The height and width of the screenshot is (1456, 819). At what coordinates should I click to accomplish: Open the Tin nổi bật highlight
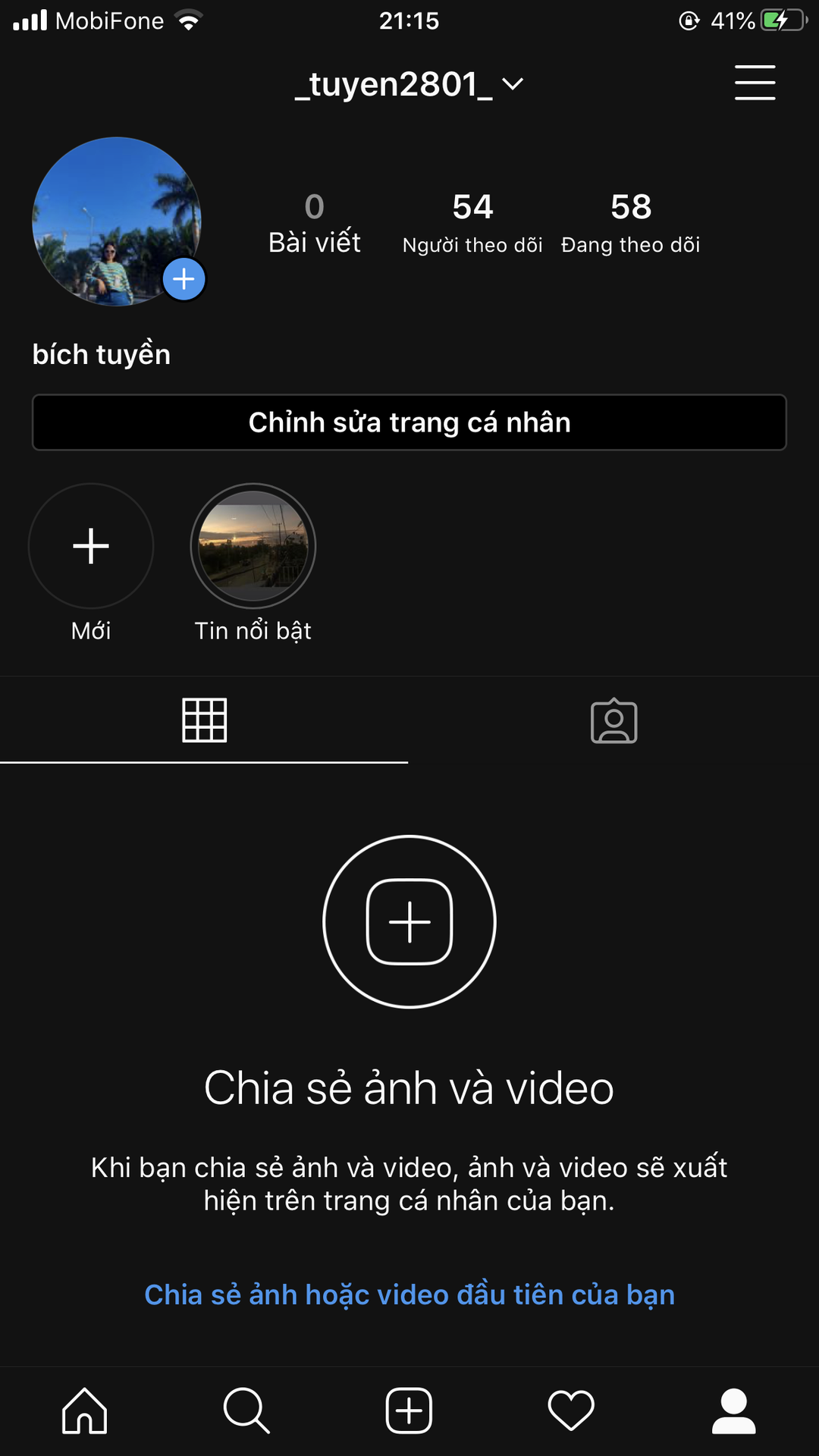pyautogui.click(x=253, y=547)
